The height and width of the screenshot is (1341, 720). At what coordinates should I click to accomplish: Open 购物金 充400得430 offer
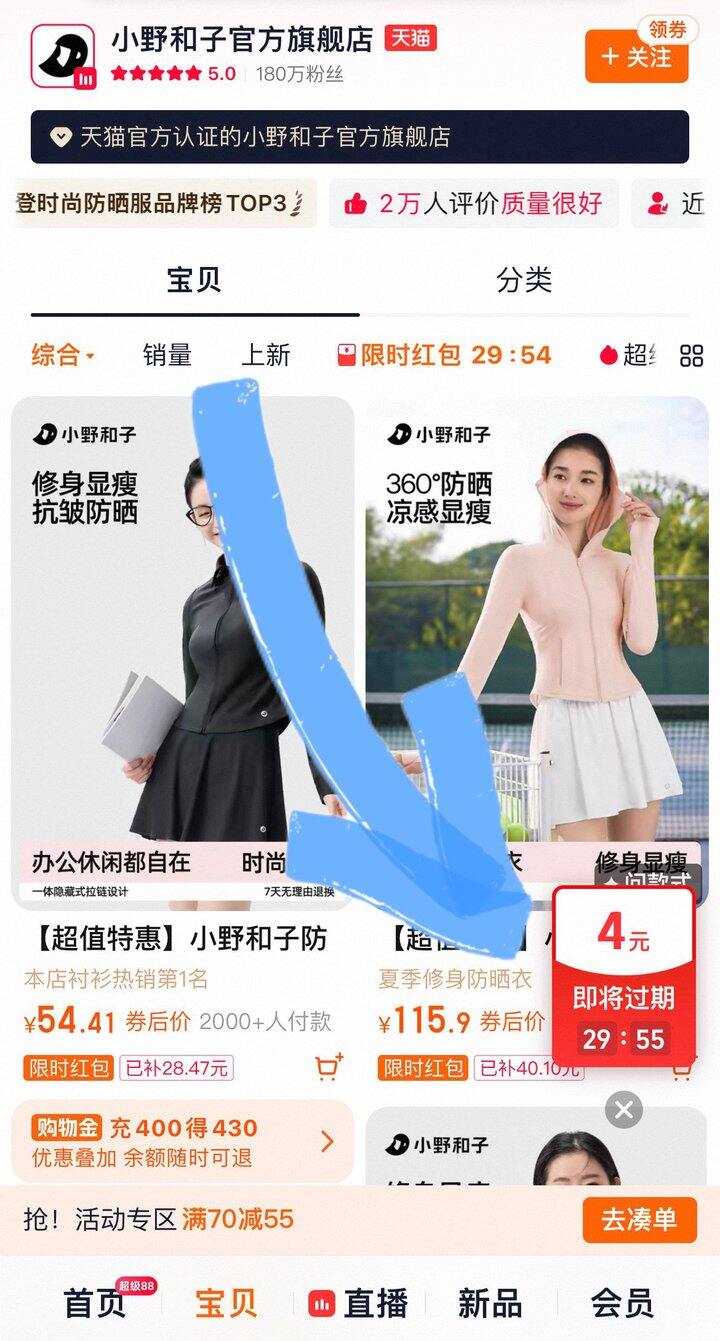click(183, 1141)
